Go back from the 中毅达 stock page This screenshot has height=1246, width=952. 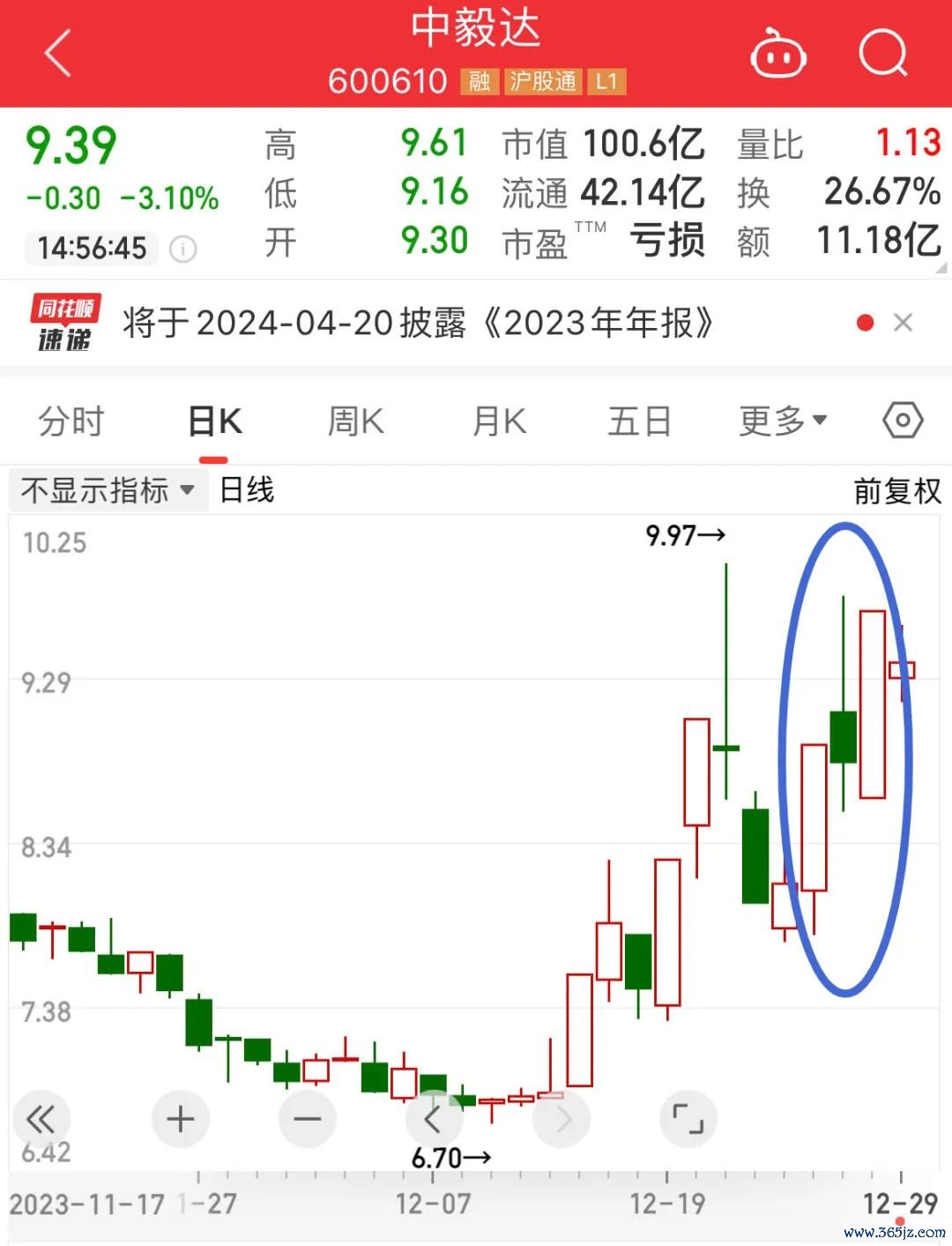point(58,53)
